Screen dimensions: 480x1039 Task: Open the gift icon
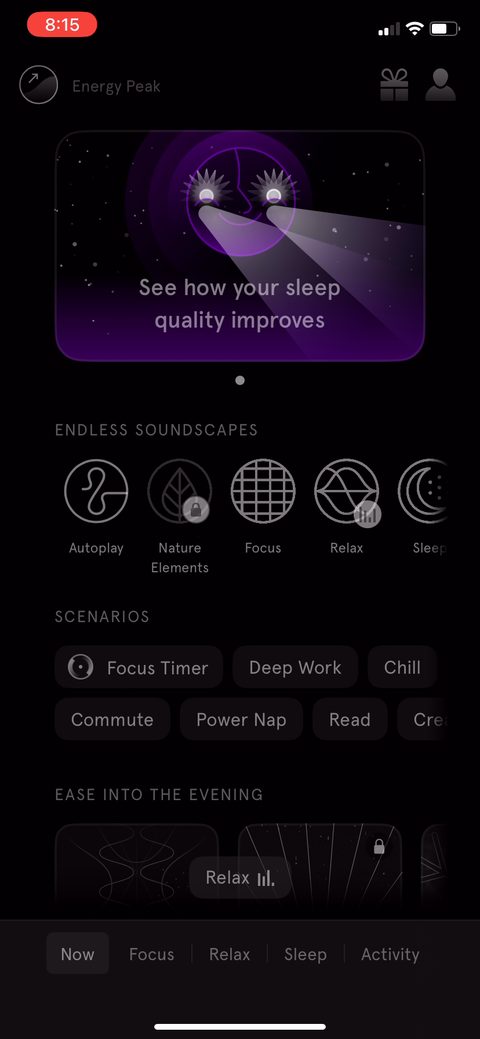coord(394,85)
